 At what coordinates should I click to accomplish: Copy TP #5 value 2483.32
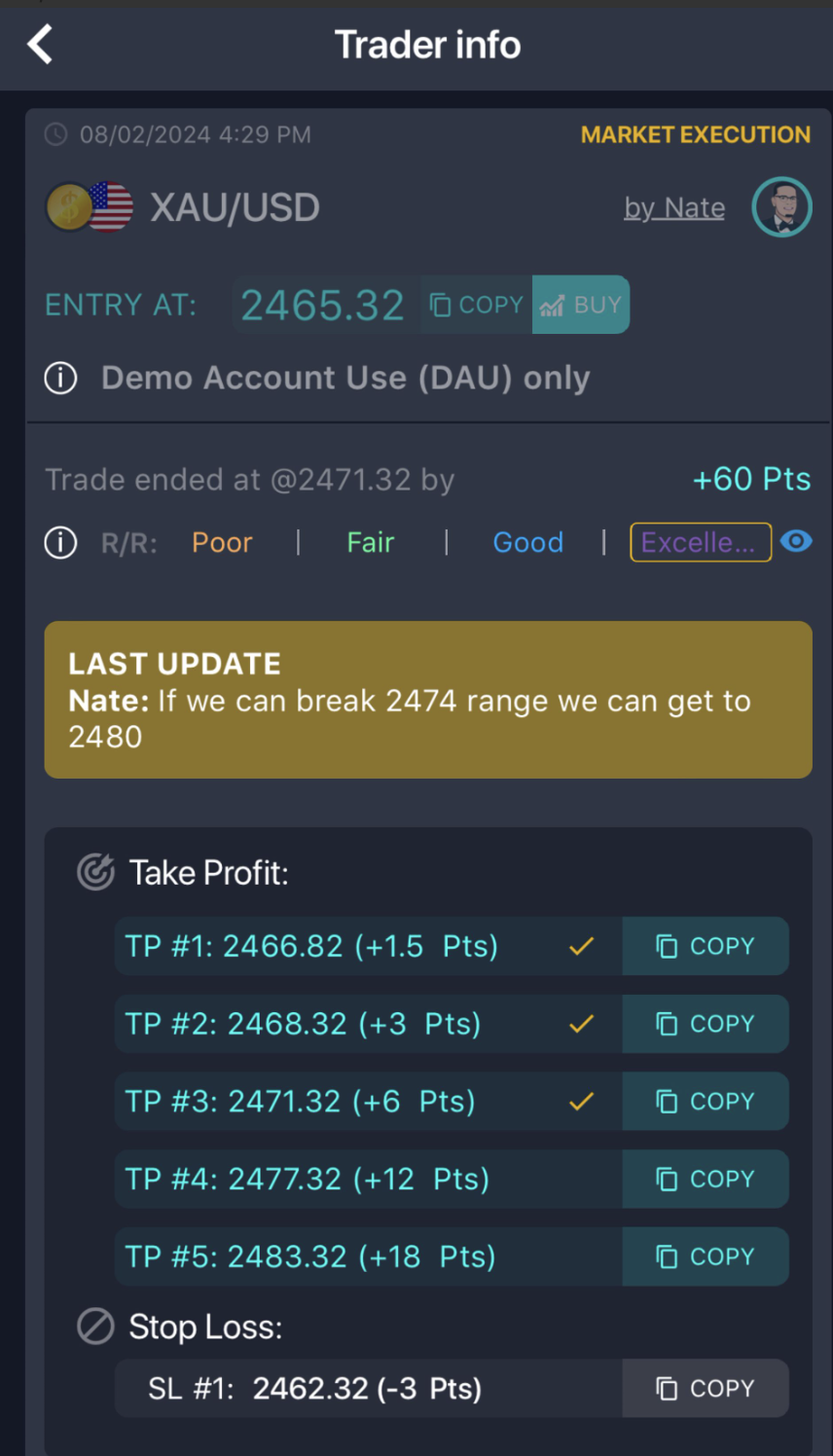(706, 1256)
